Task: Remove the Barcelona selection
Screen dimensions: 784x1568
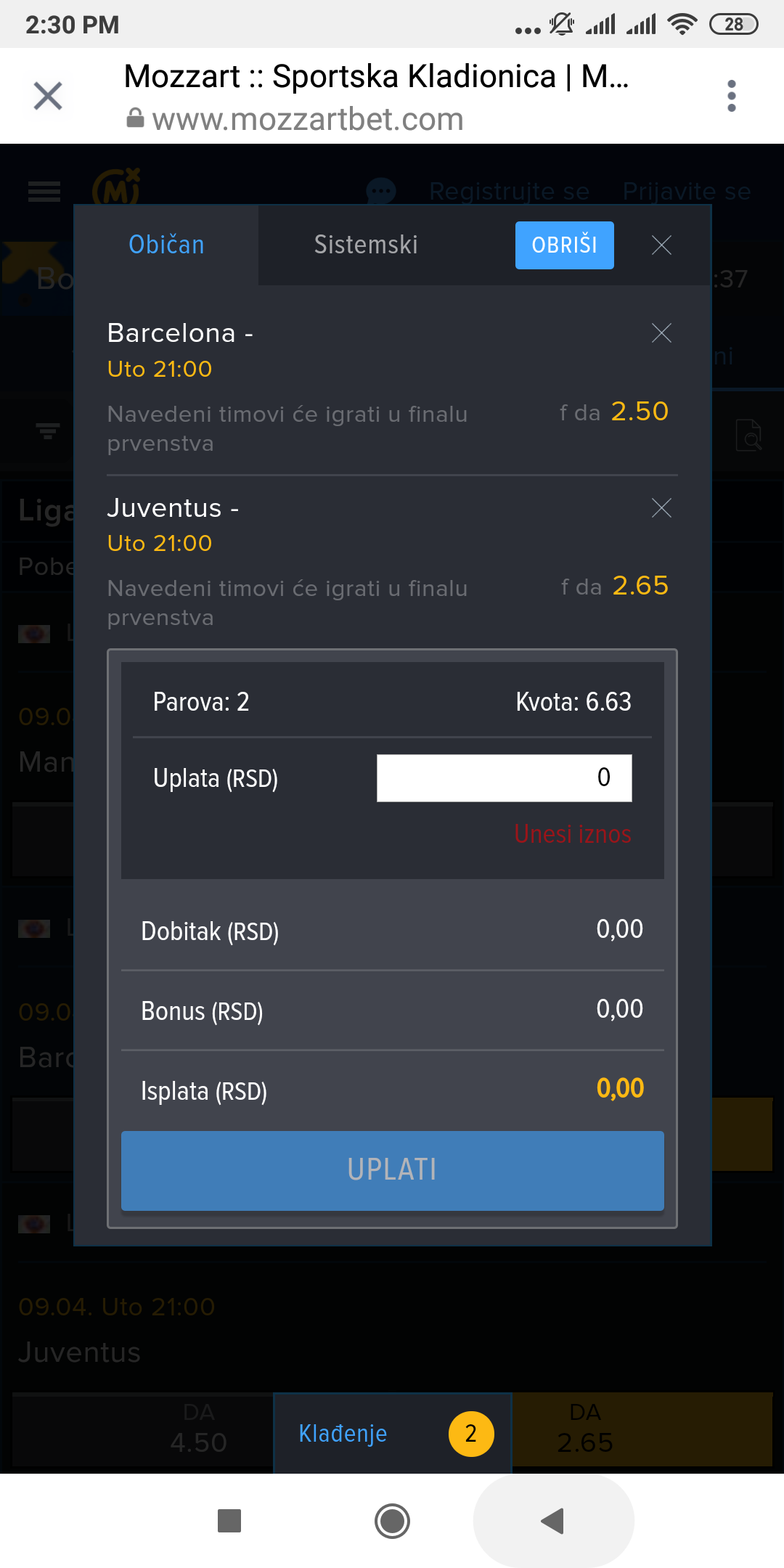Action: point(661,333)
